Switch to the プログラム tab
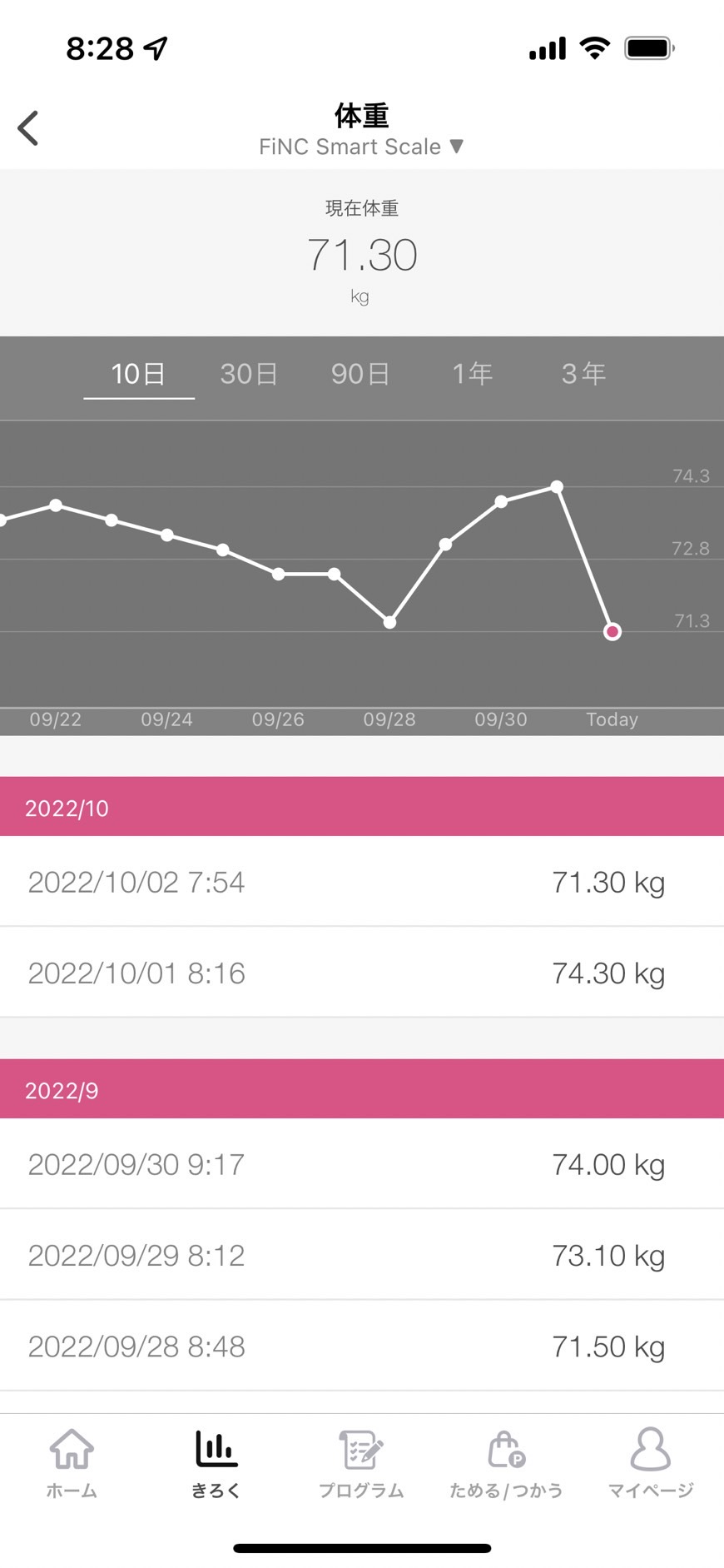724x1568 pixels. click(x=361, y=1463)
